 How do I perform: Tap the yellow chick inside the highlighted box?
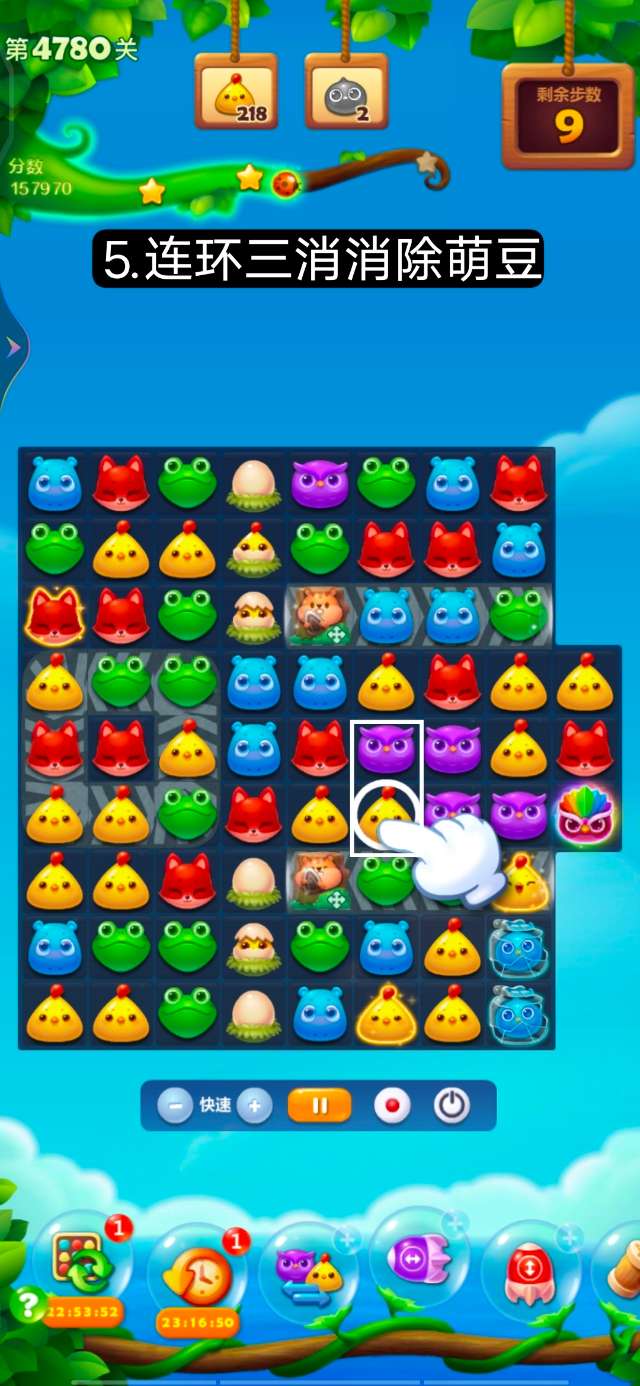(386, 816)
